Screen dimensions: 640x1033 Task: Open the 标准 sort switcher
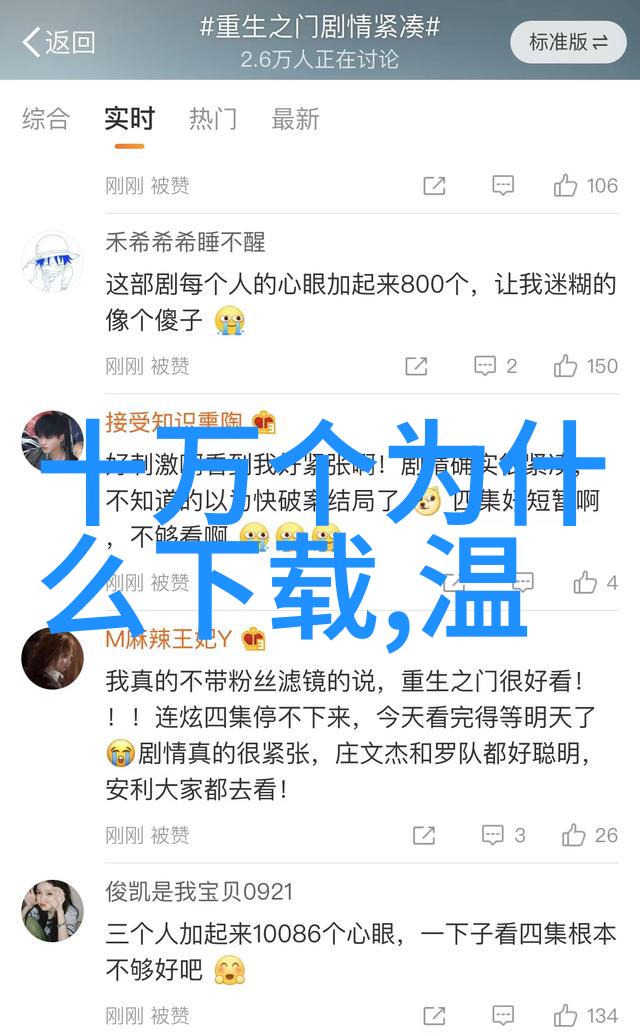(x=568, y=42)
